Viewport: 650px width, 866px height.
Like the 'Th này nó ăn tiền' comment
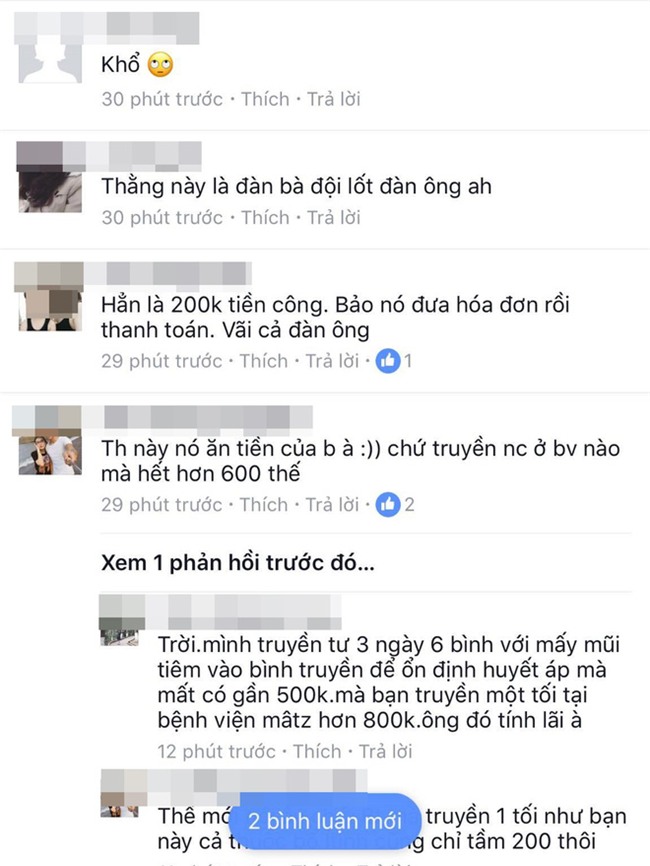263,505
